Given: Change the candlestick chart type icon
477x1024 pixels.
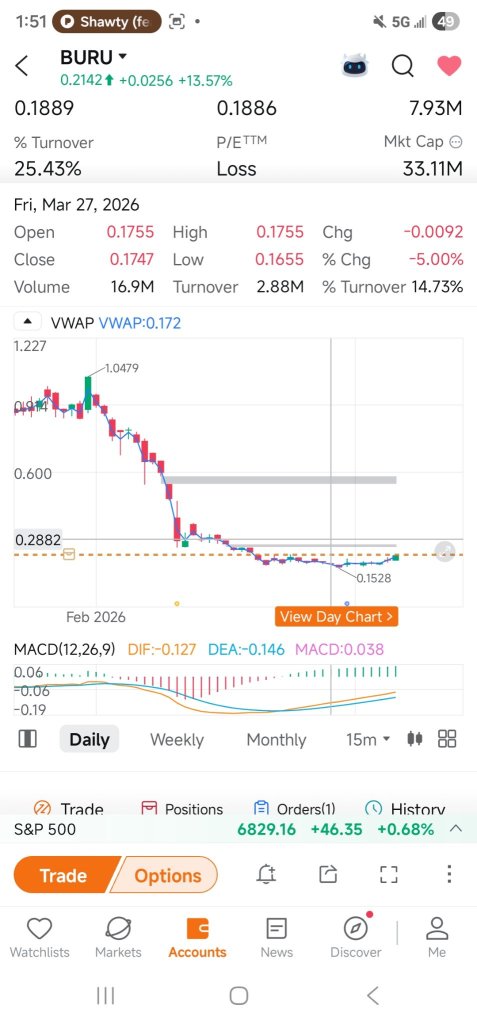Looking at the screenshot, I should click(x=414, y=739).
